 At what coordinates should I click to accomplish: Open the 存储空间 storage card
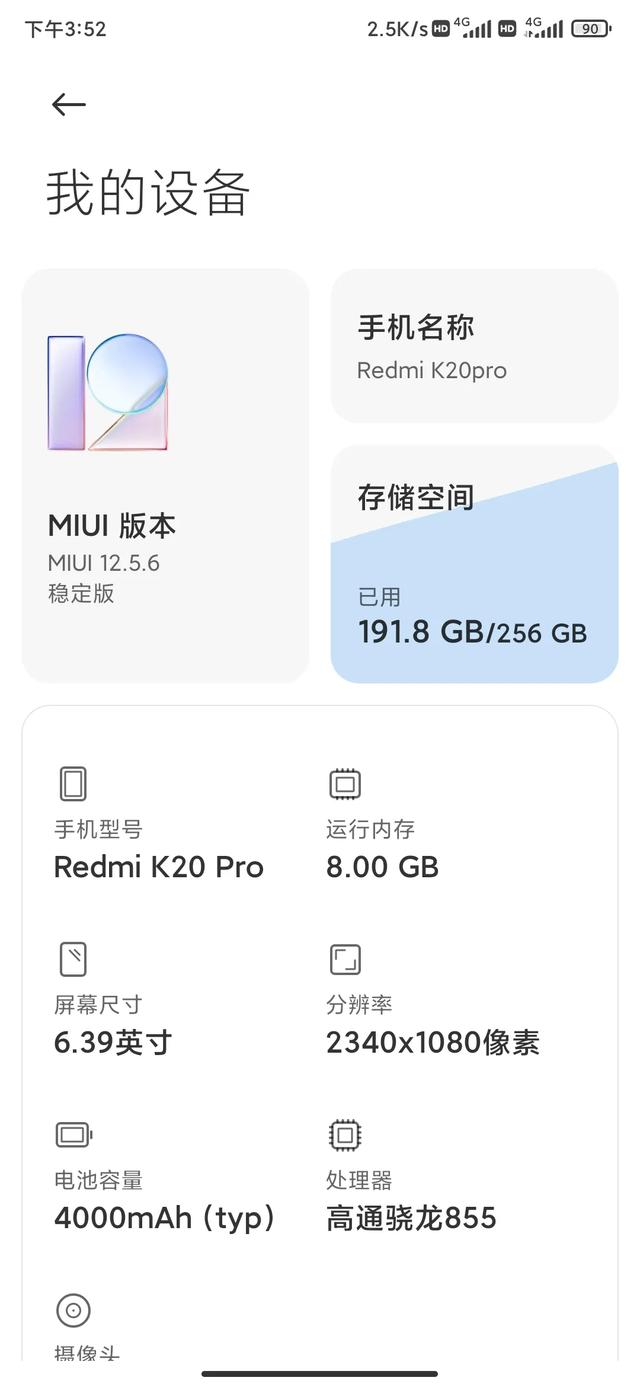pyautogui.click(x=475, y=564)
